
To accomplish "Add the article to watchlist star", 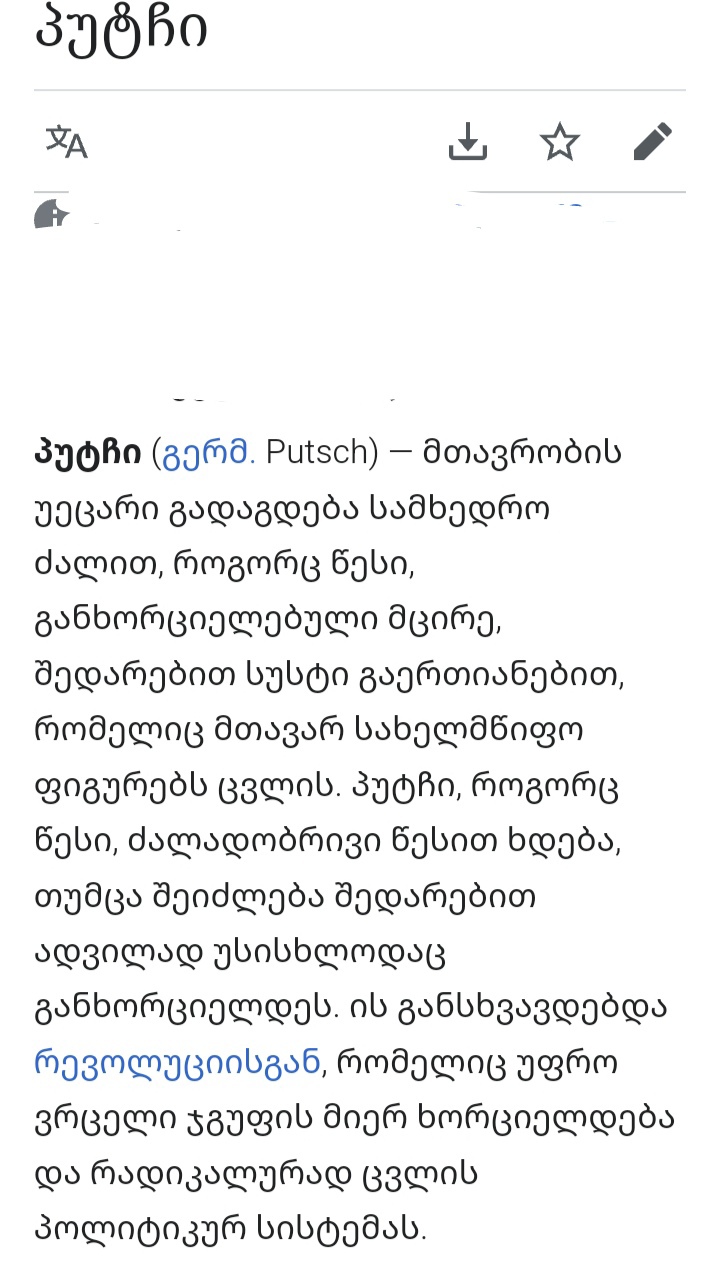I will click(560, 142).
